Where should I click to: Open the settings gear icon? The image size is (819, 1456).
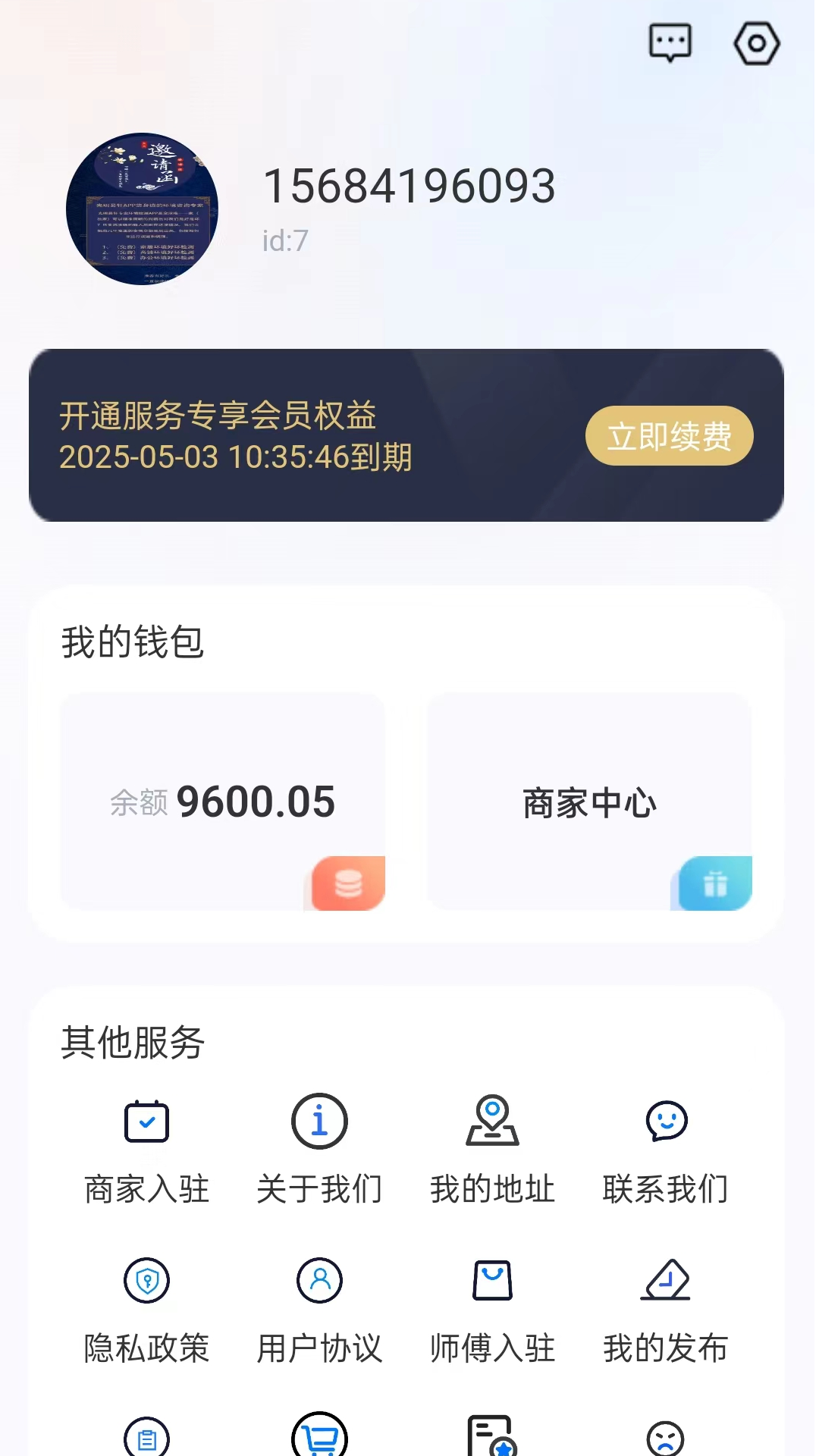click(x=755, y=44)
